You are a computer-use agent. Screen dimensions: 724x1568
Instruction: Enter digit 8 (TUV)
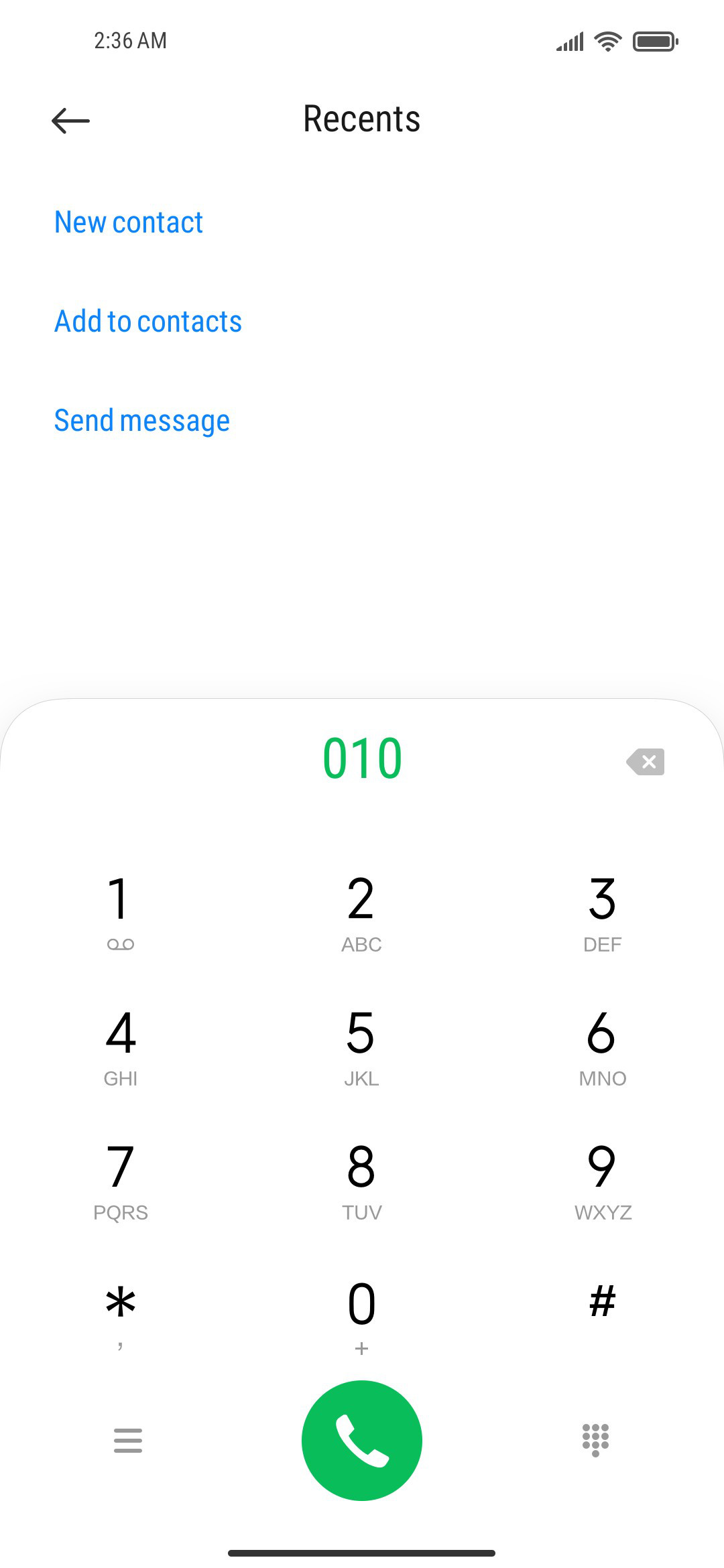click(361, 1181)
